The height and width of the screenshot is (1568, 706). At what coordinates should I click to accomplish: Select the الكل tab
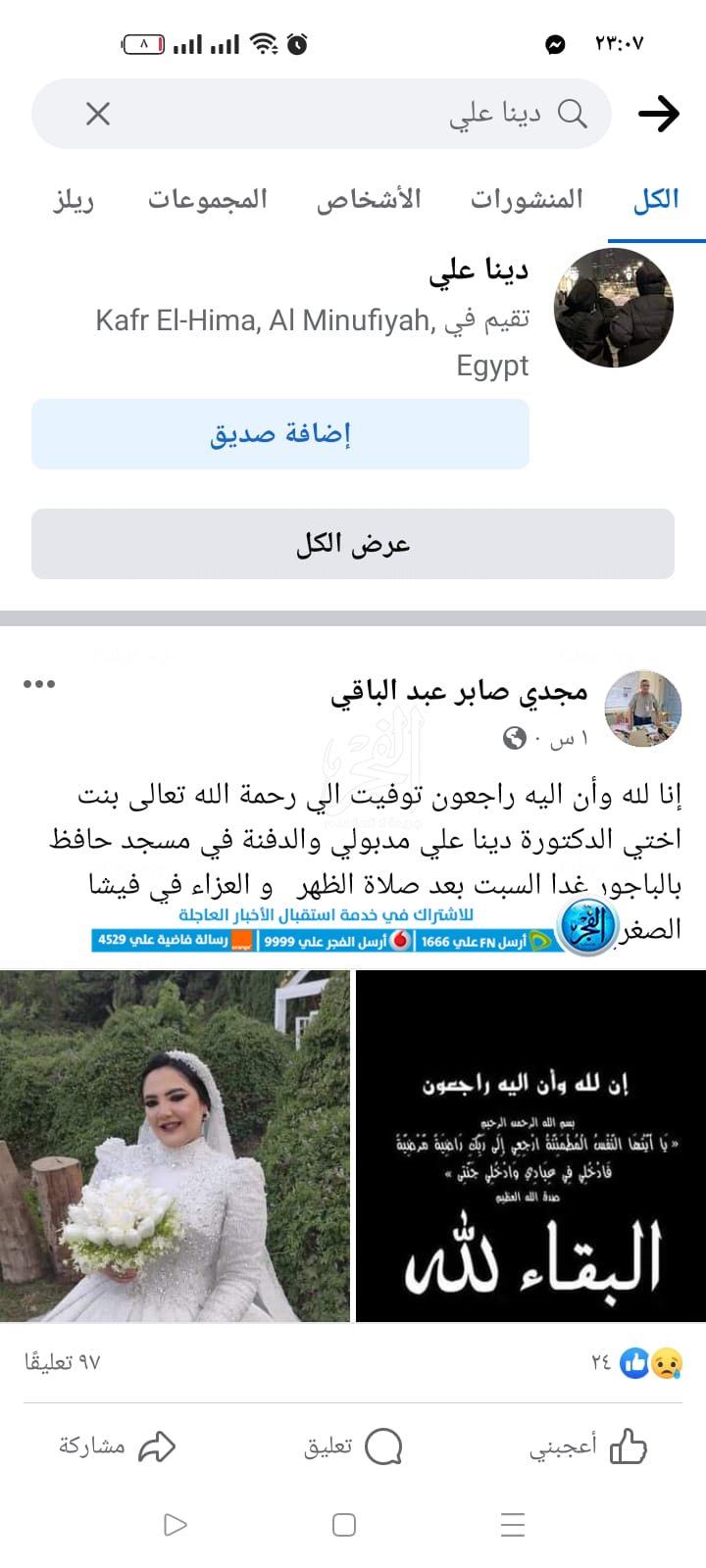click(x=656, y=199)
